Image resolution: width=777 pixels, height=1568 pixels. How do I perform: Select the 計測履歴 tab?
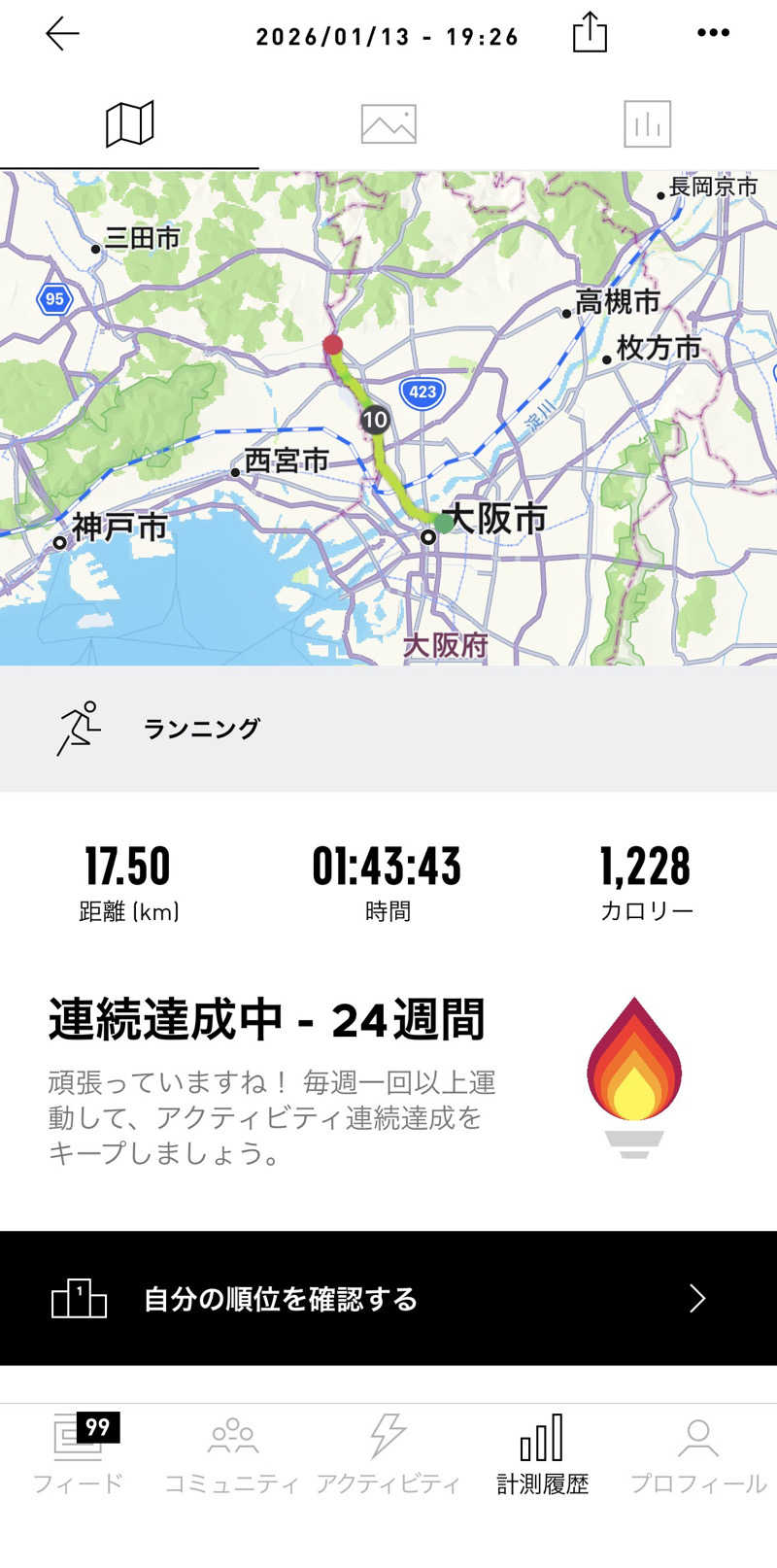tap(542, 1453)
